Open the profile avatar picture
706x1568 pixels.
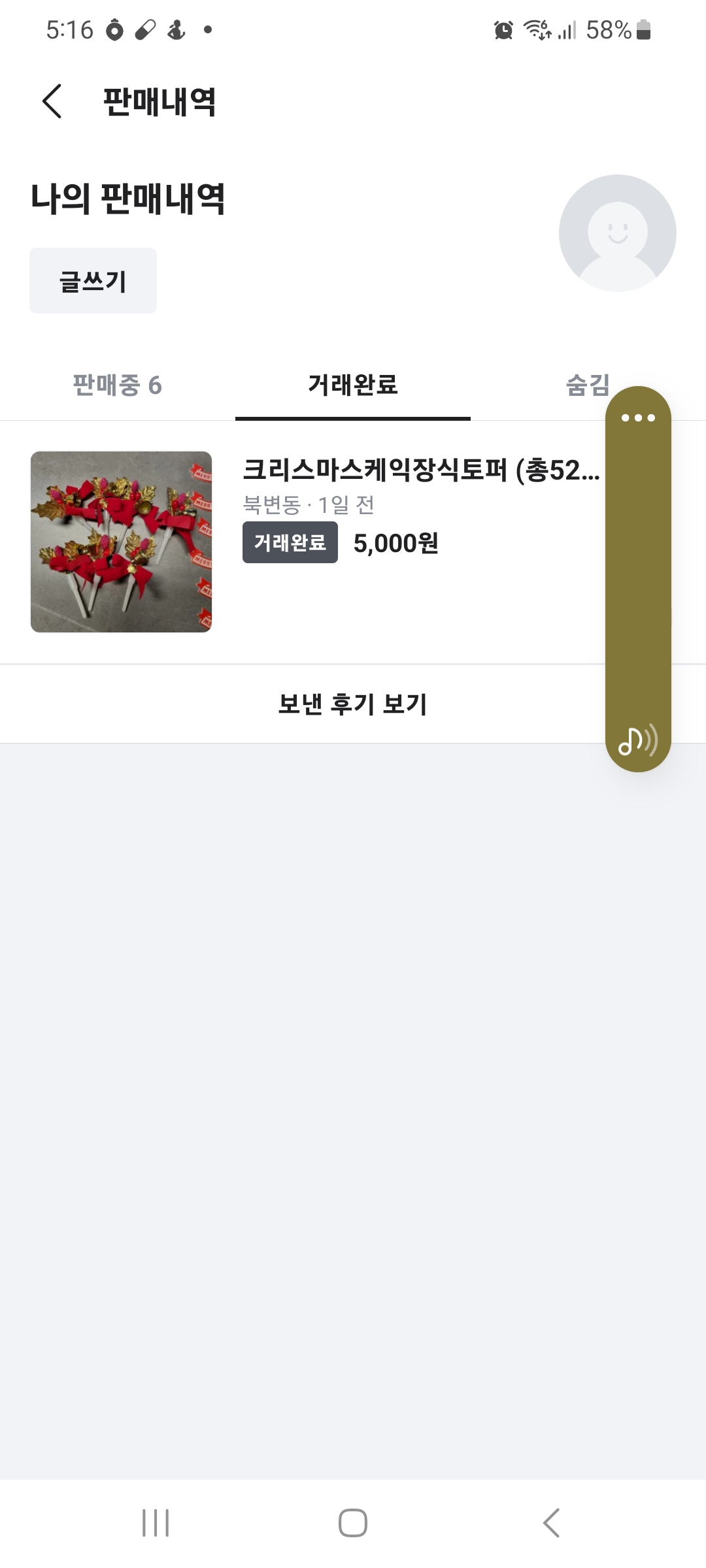[617, 233]
